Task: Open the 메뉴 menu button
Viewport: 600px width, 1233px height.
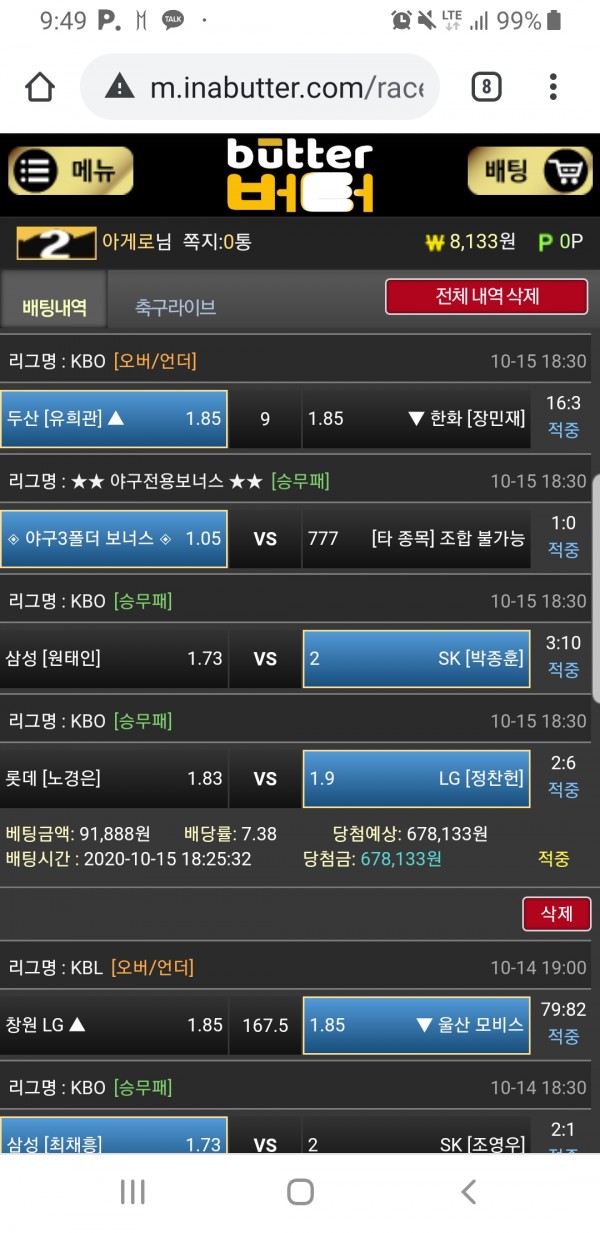Action: [71, 171]
